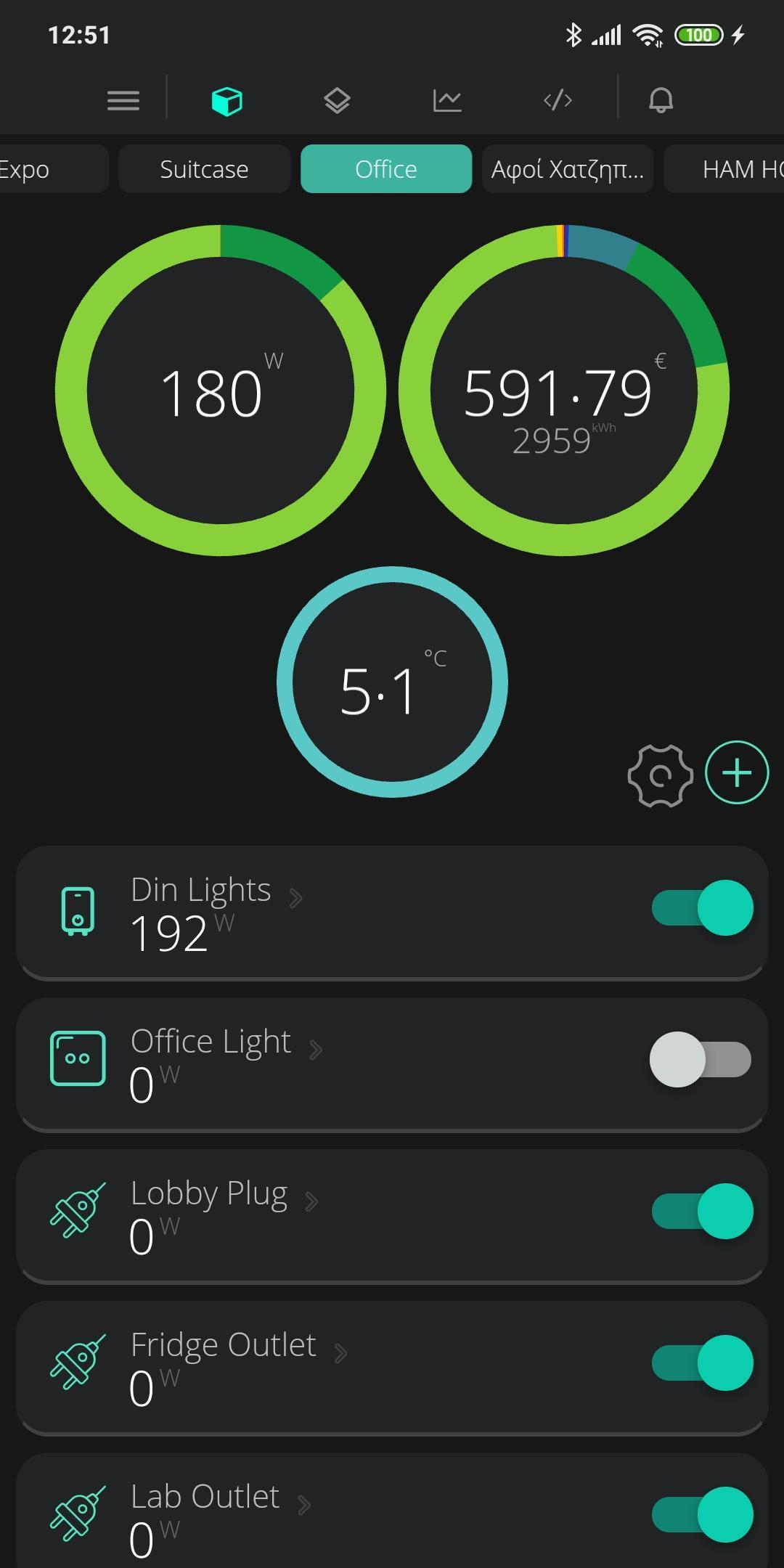Turn off Din Lights switch

coord(702,908)
